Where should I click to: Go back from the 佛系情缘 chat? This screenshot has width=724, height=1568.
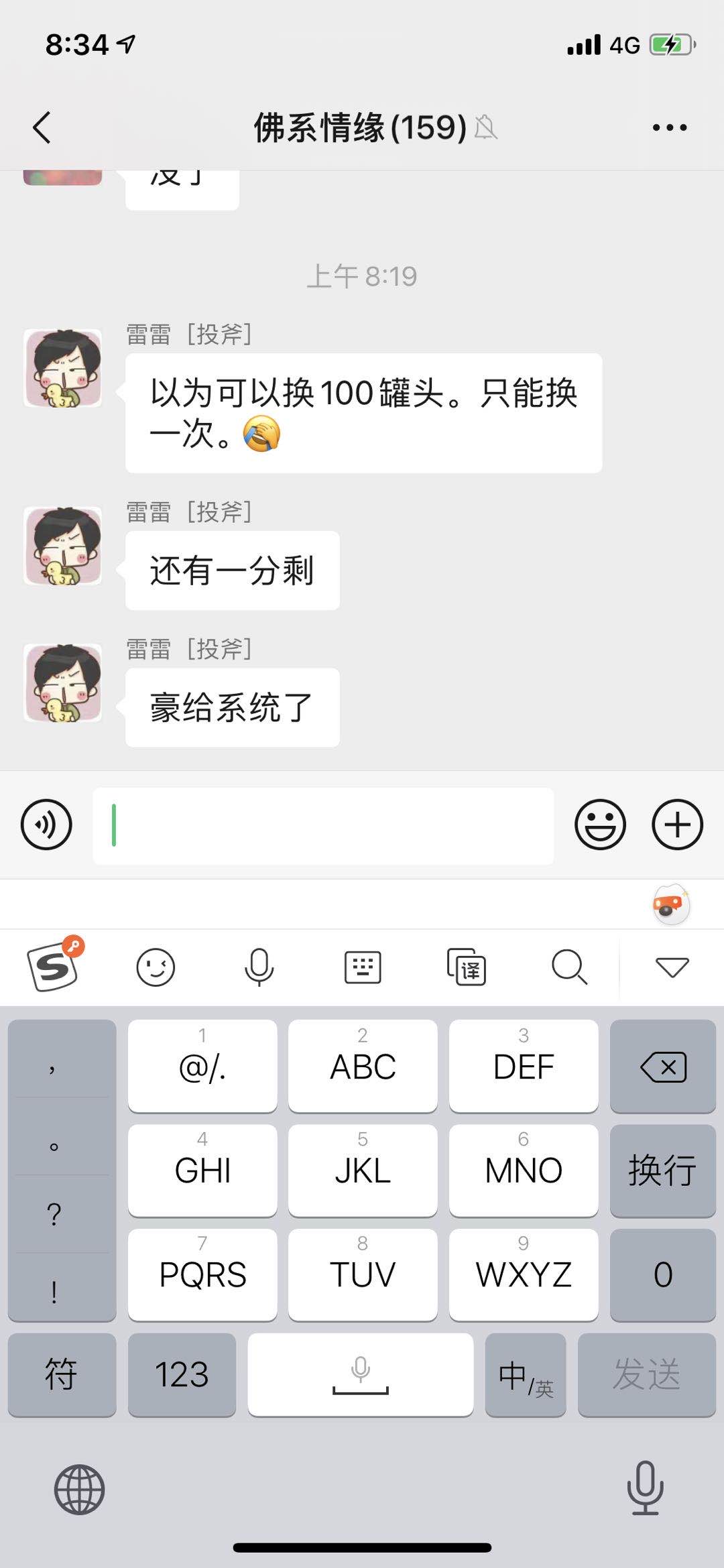(42, 127)
